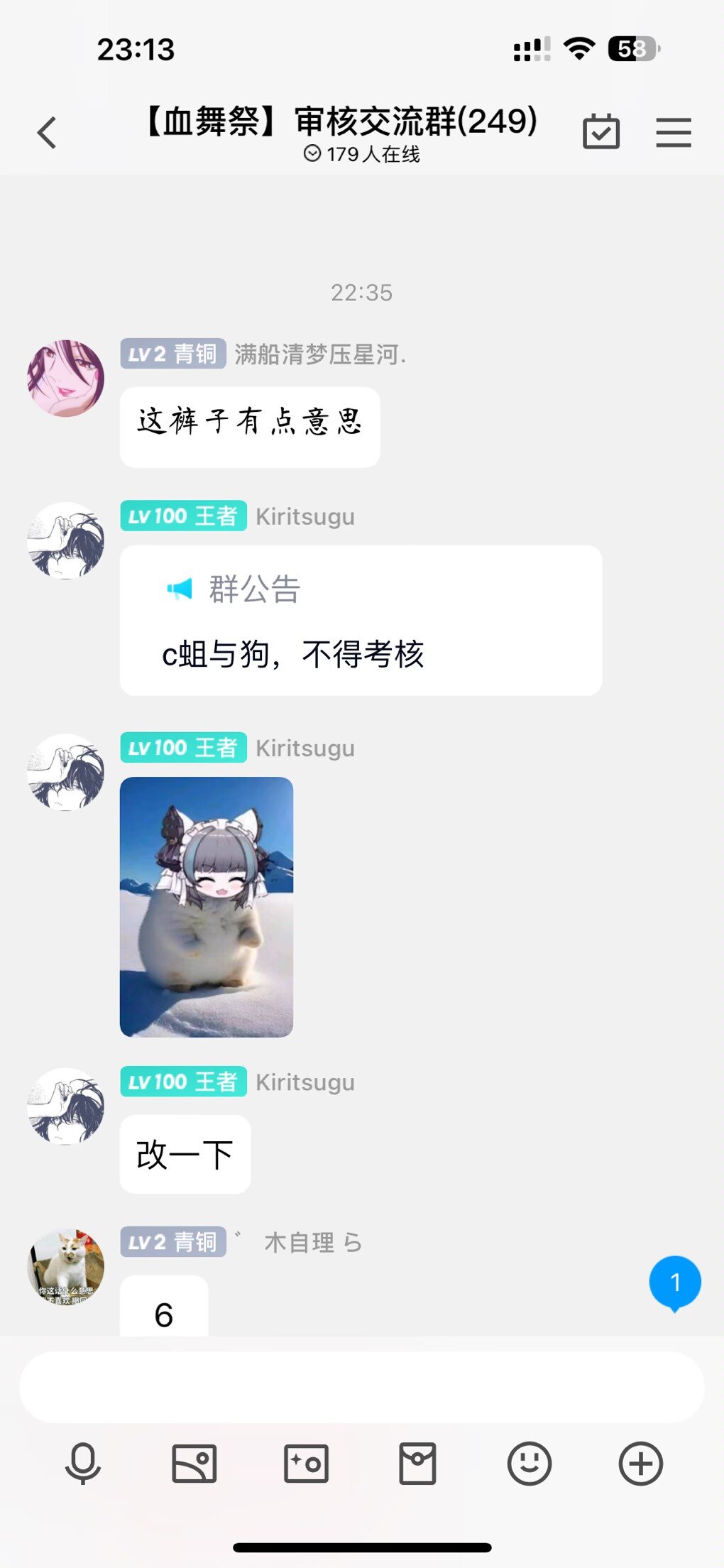Image resolution: width=724 pixels, height=1568 pixels.
Task: Record a voice message with the microphone
Action: (x=83, y=1464)
